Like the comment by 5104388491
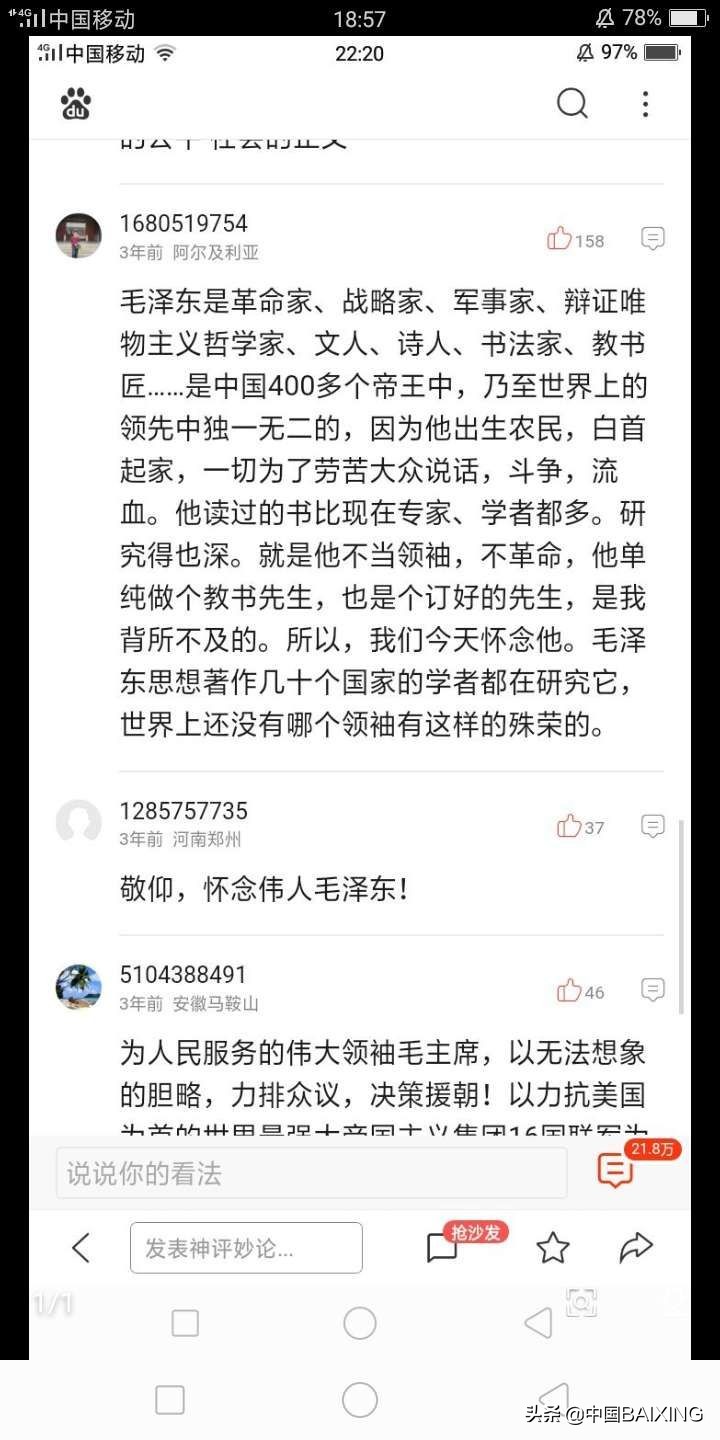Screen dimensions: 720x1440 coord(580,991)
